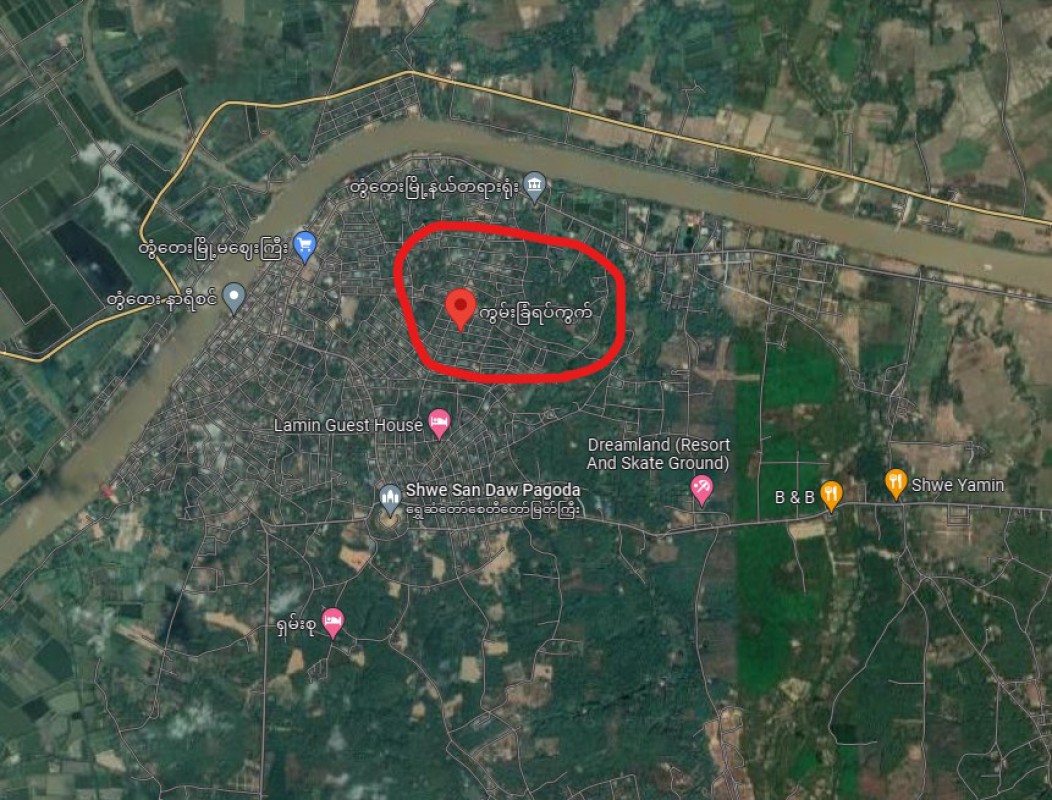Open the Shwe Yamin restaurant pin
1052x800 pixels.
pos(895,484)
